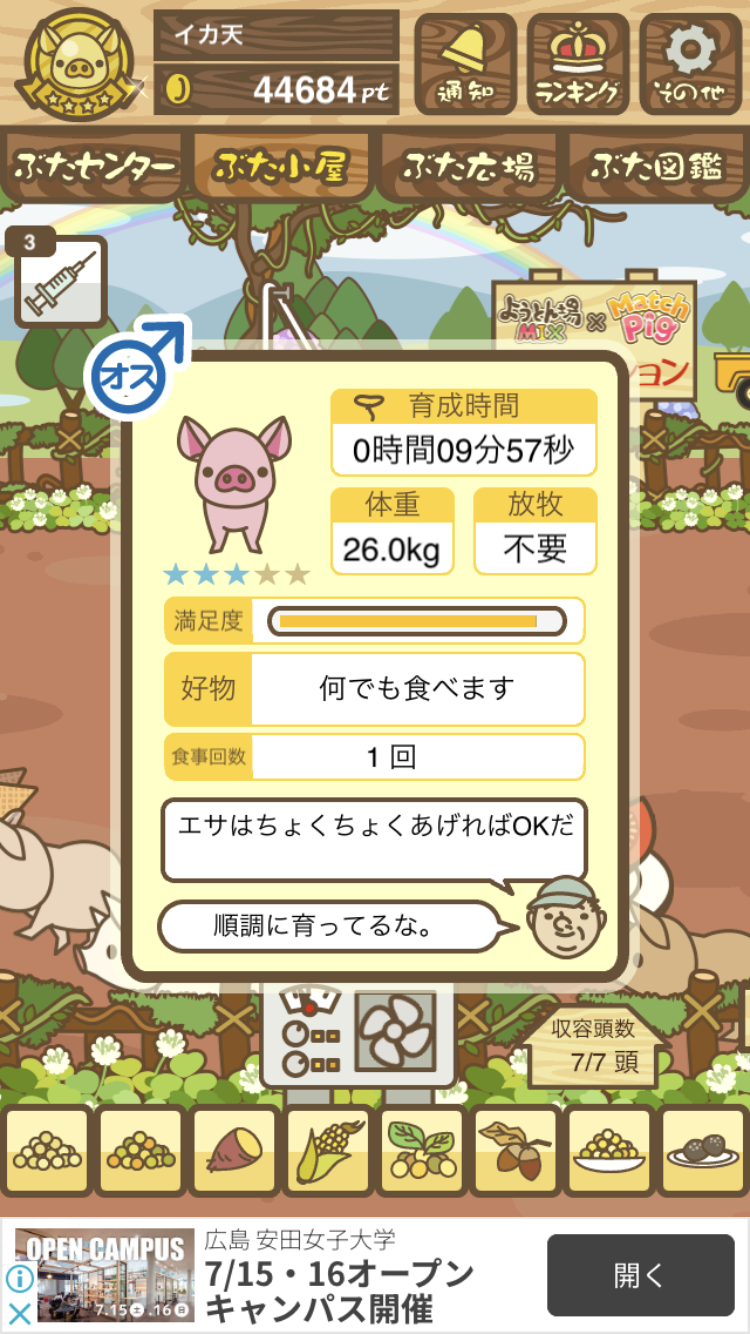Feed the corn cob

pos(328,1152)
